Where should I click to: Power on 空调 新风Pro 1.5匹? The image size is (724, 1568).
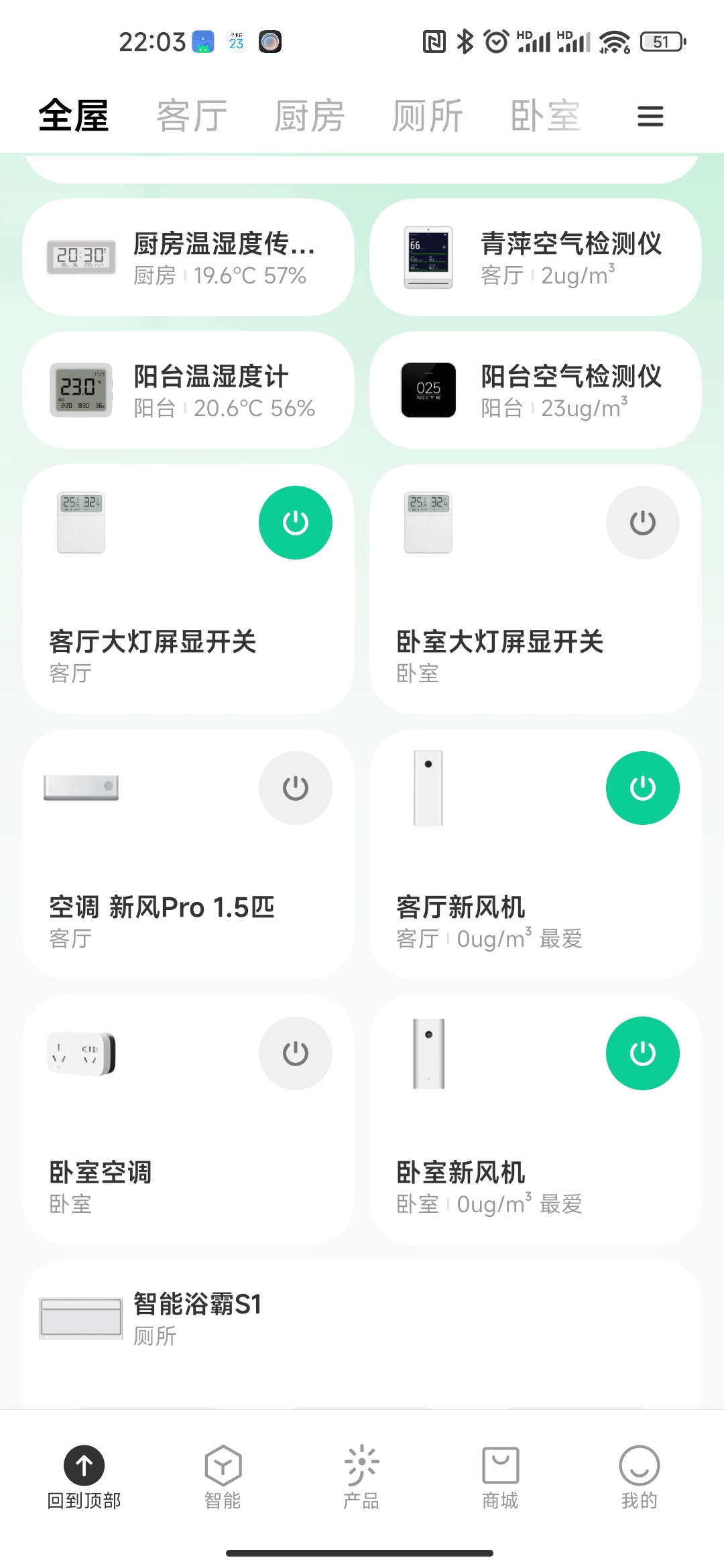point(295,788)
